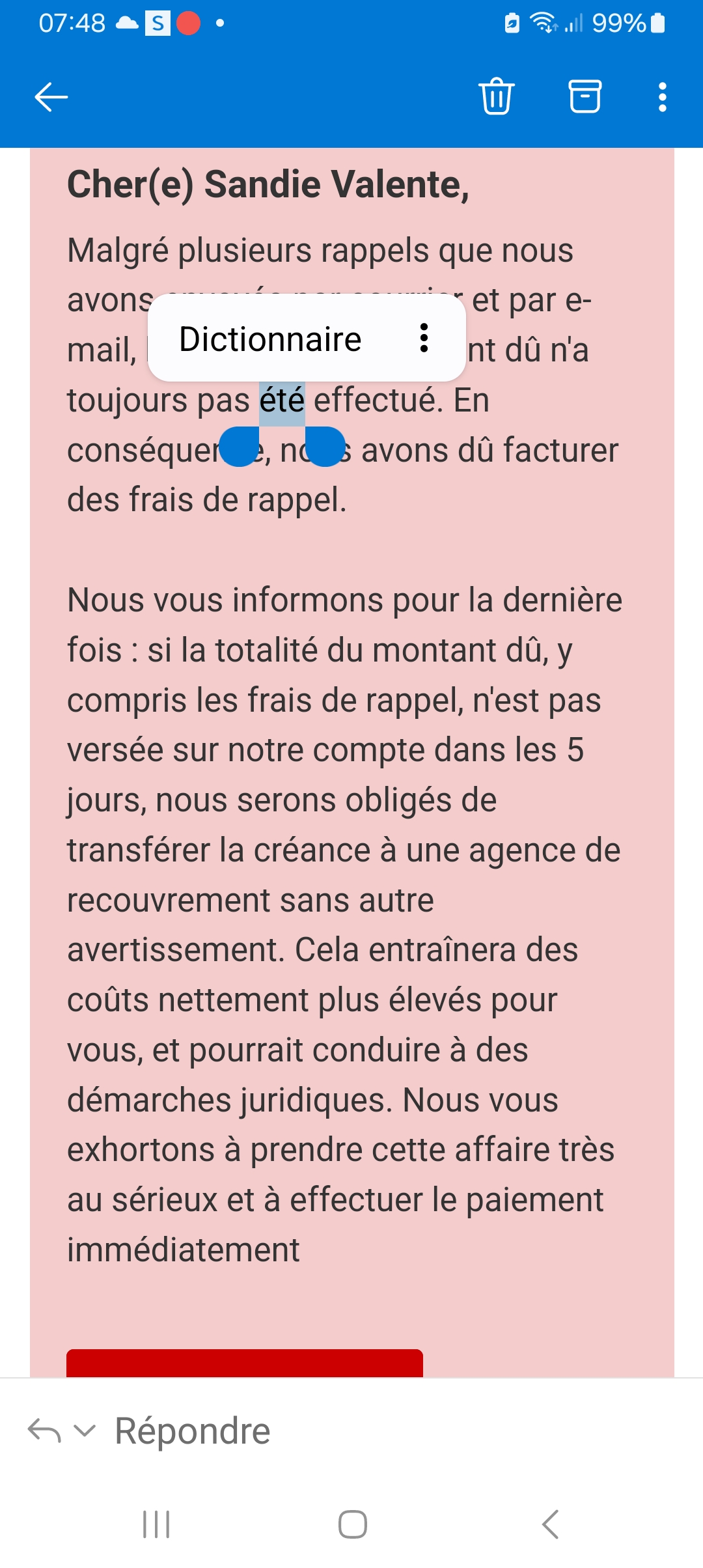Go back with the top-left arrow
703x1568 pixels.
coord(51,98)
